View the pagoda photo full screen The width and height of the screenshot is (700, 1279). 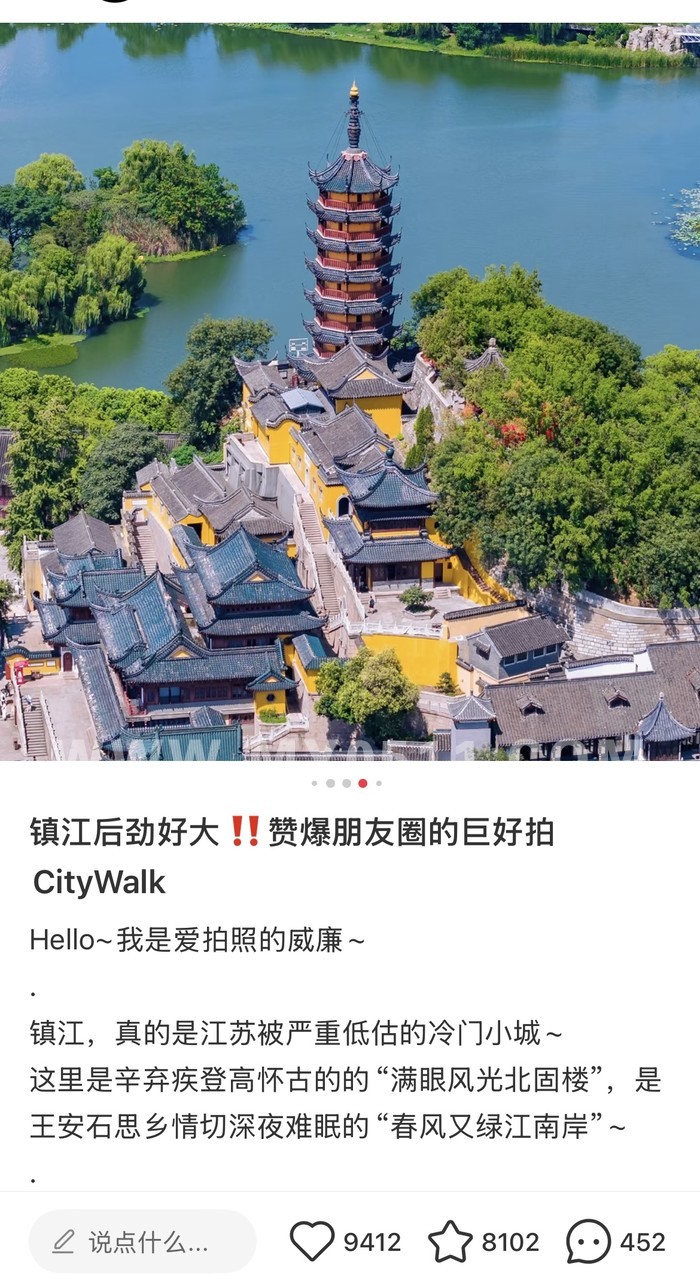click(x=350, y=390)
